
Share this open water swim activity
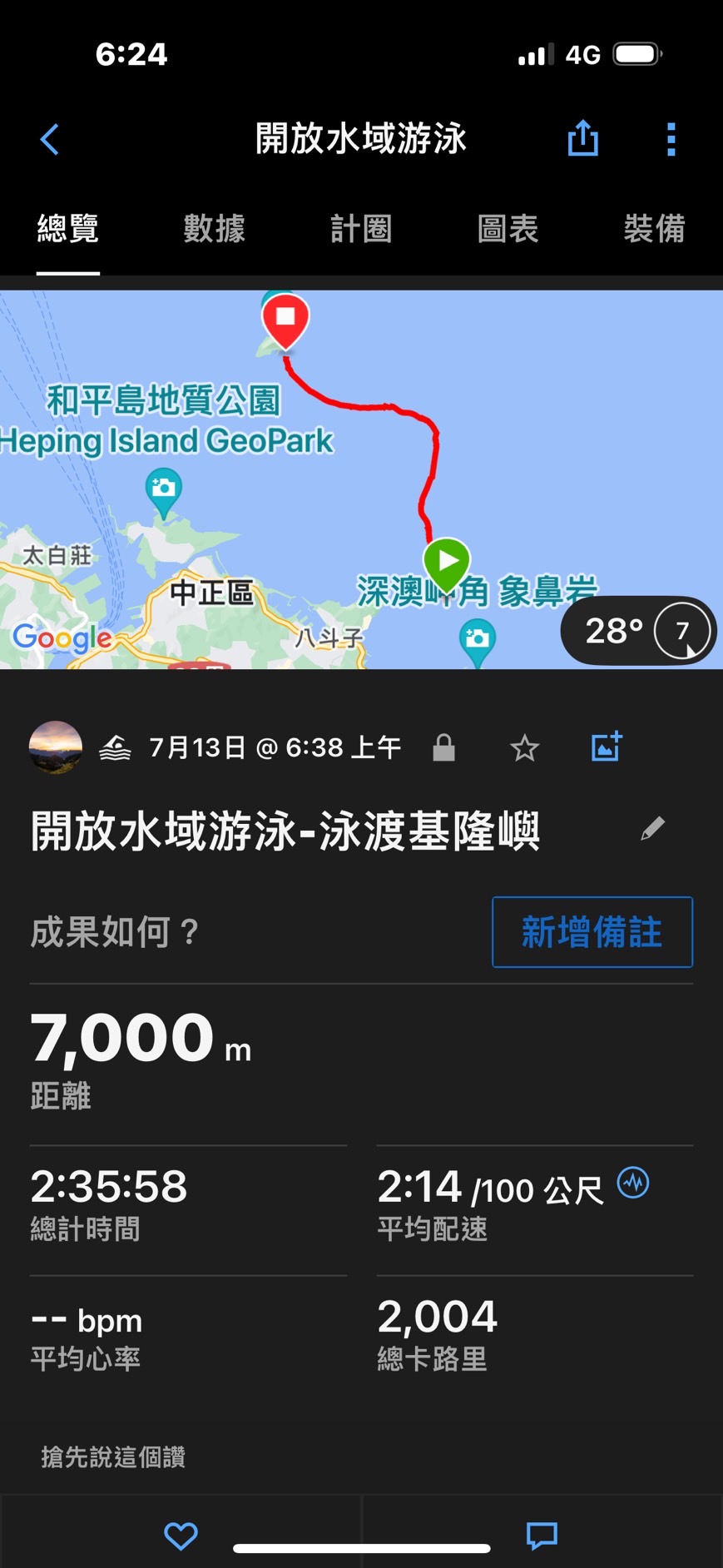pyautogui.click(x=582, y=138)
